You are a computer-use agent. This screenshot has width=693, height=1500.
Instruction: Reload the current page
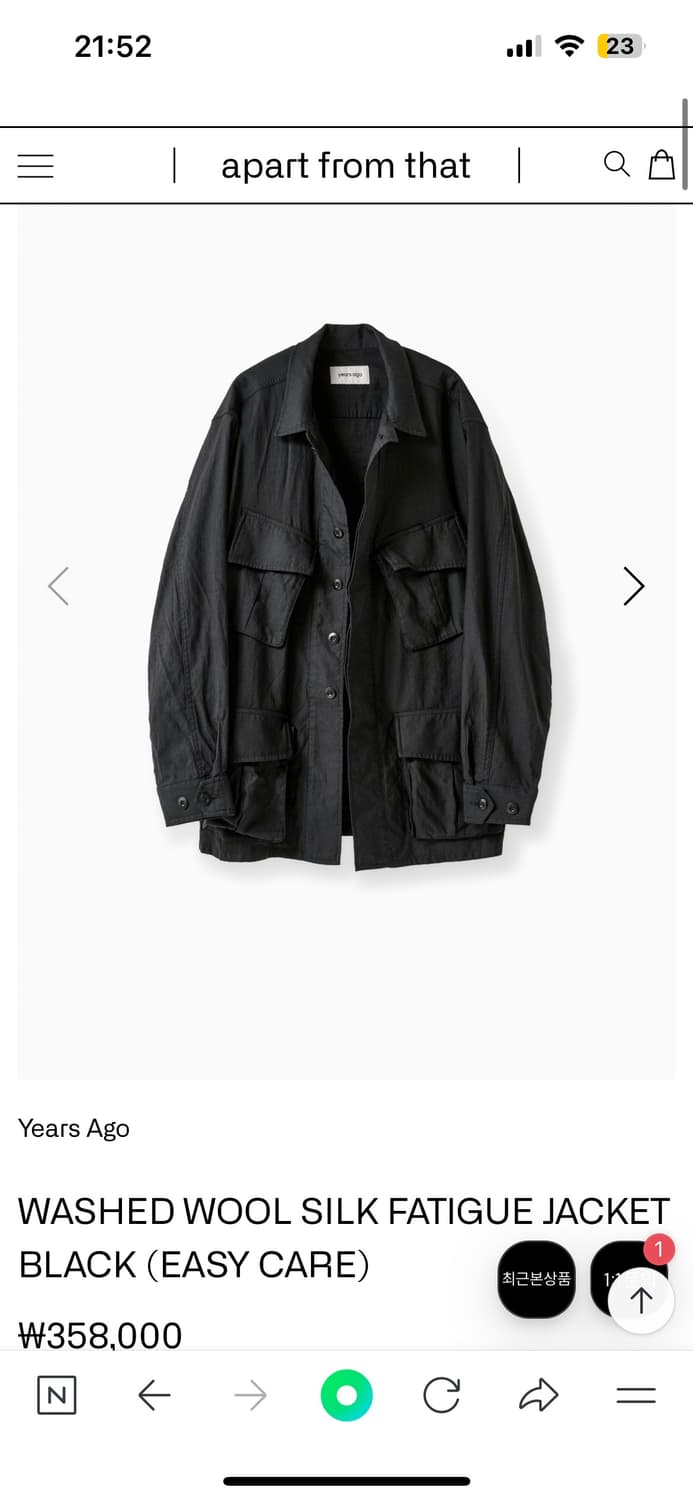click(x=441, y=1396)
